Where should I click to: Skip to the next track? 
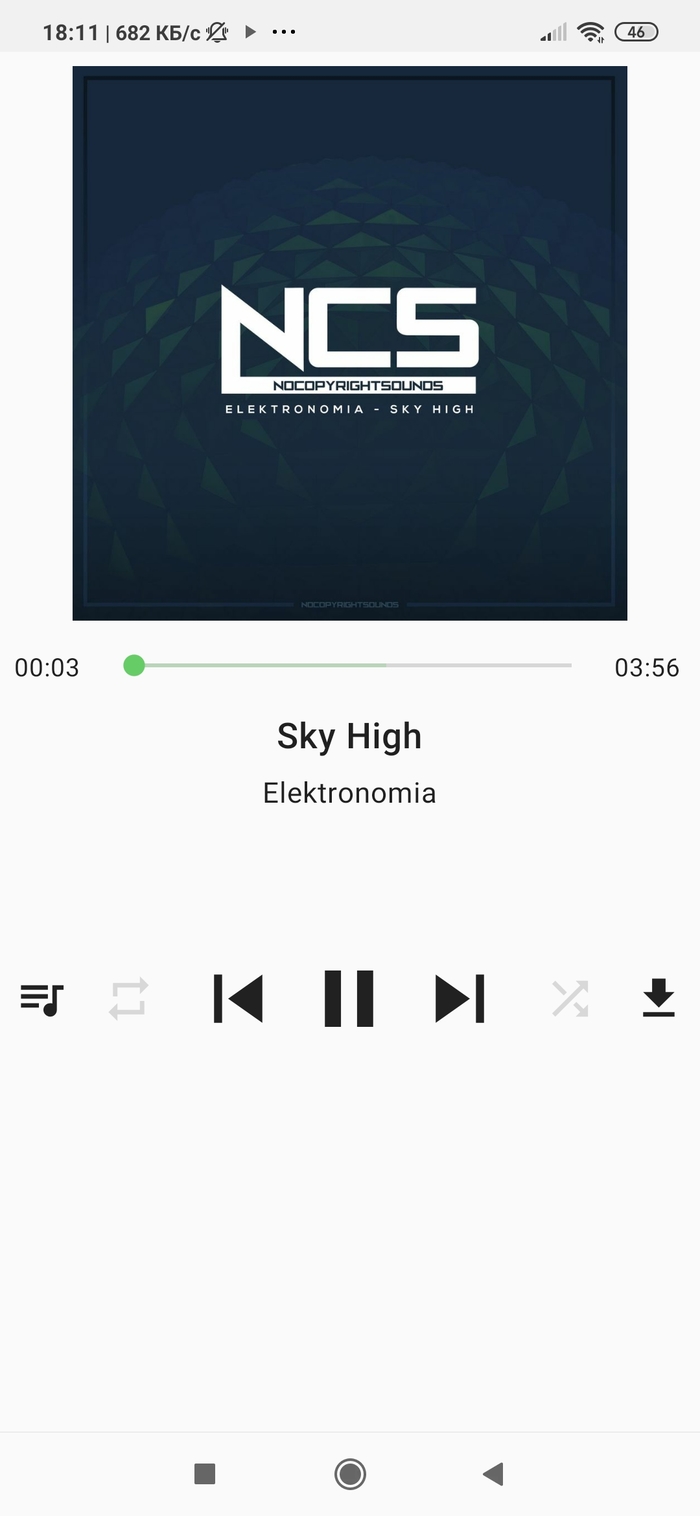pyautogui.click(x=460, y=998)
